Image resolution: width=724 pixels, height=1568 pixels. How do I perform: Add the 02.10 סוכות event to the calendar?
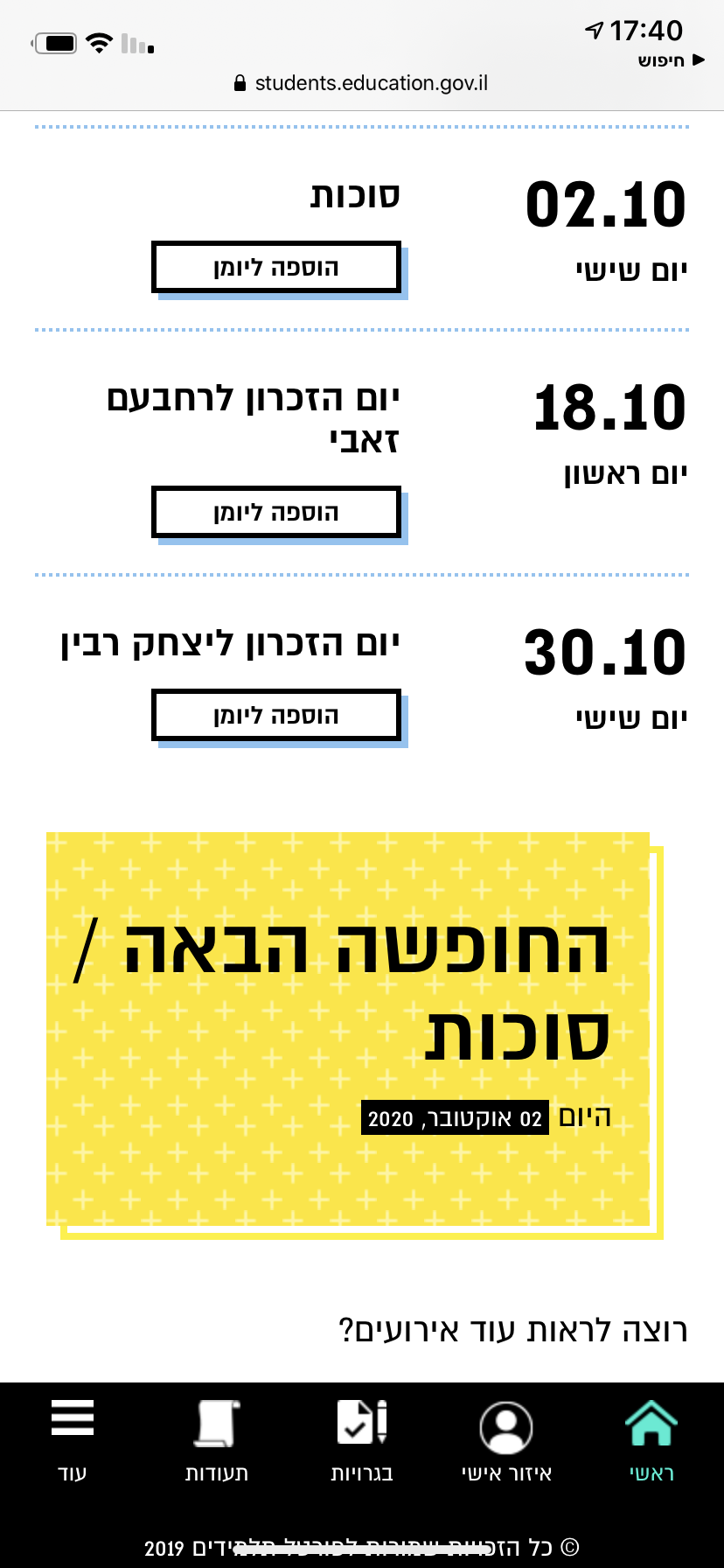pyautogui.click(x=276, y=267)
